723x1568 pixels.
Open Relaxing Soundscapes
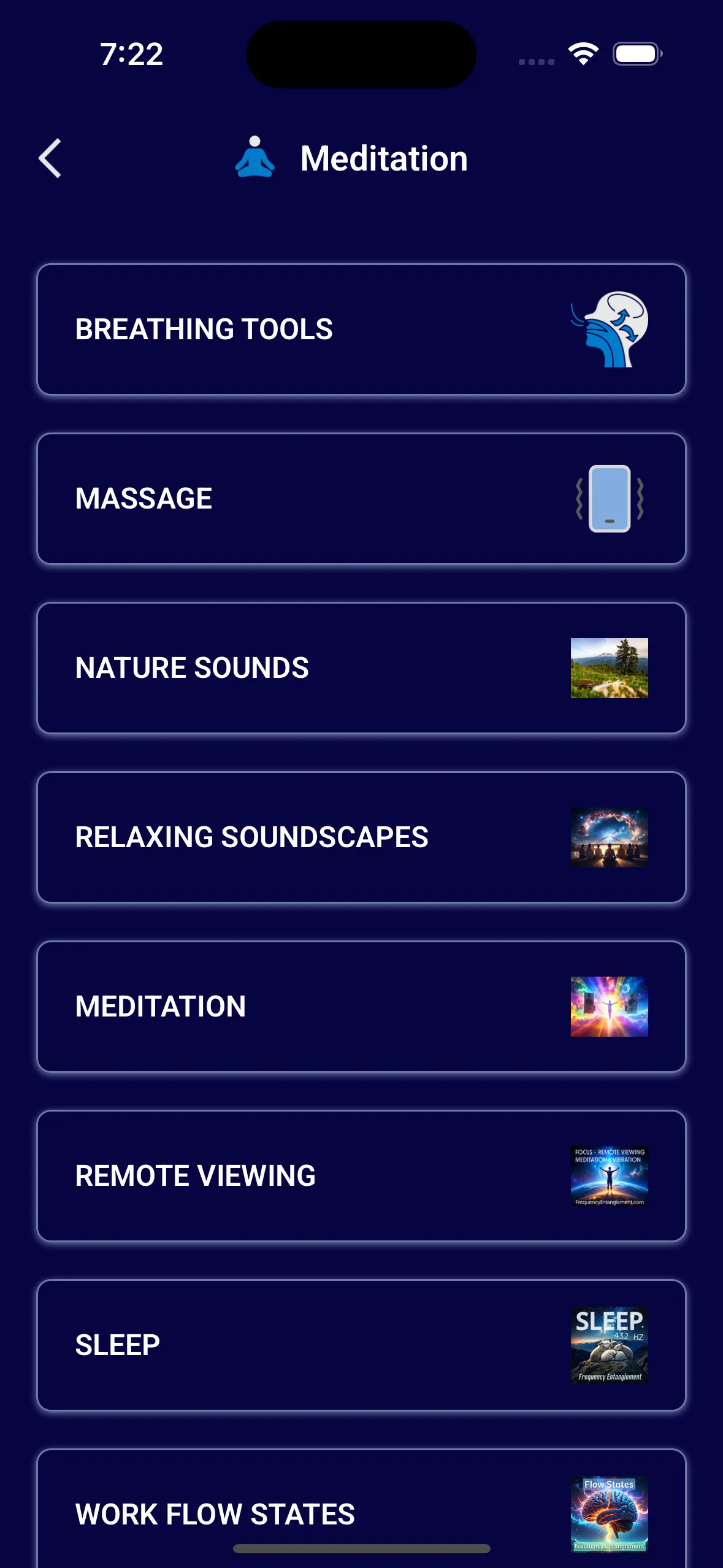(361, 837)
